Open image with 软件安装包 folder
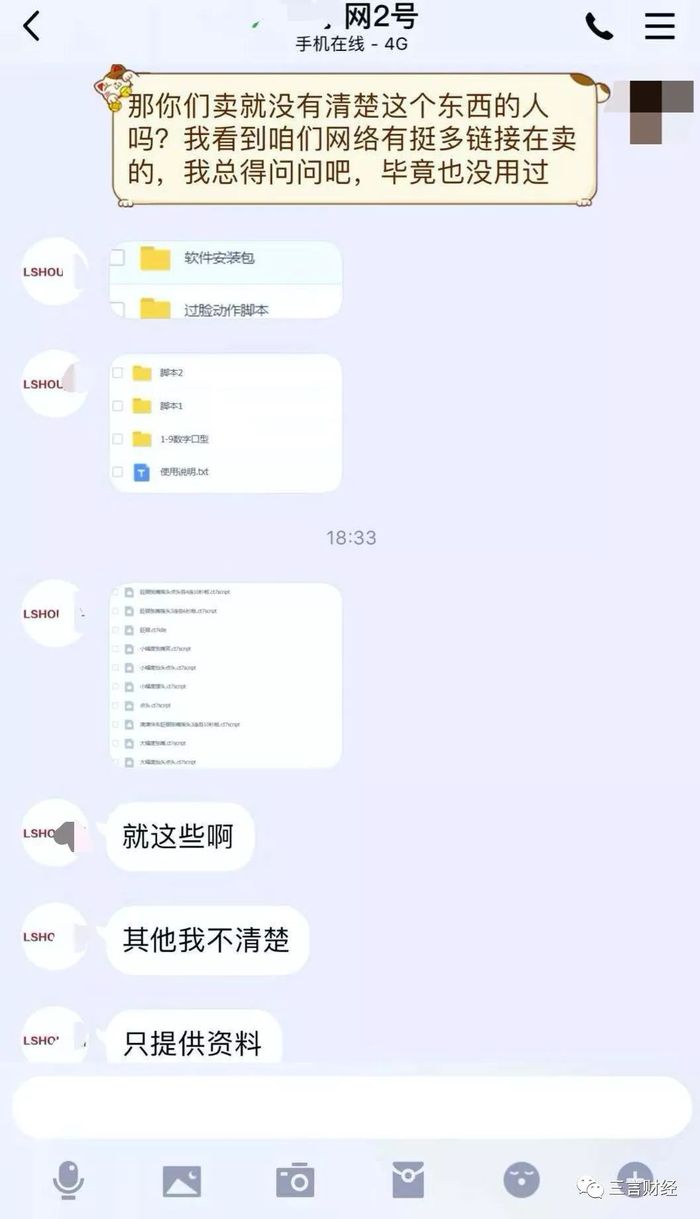The width and height of the screenshot is (700, 1219). click(225, 280)
